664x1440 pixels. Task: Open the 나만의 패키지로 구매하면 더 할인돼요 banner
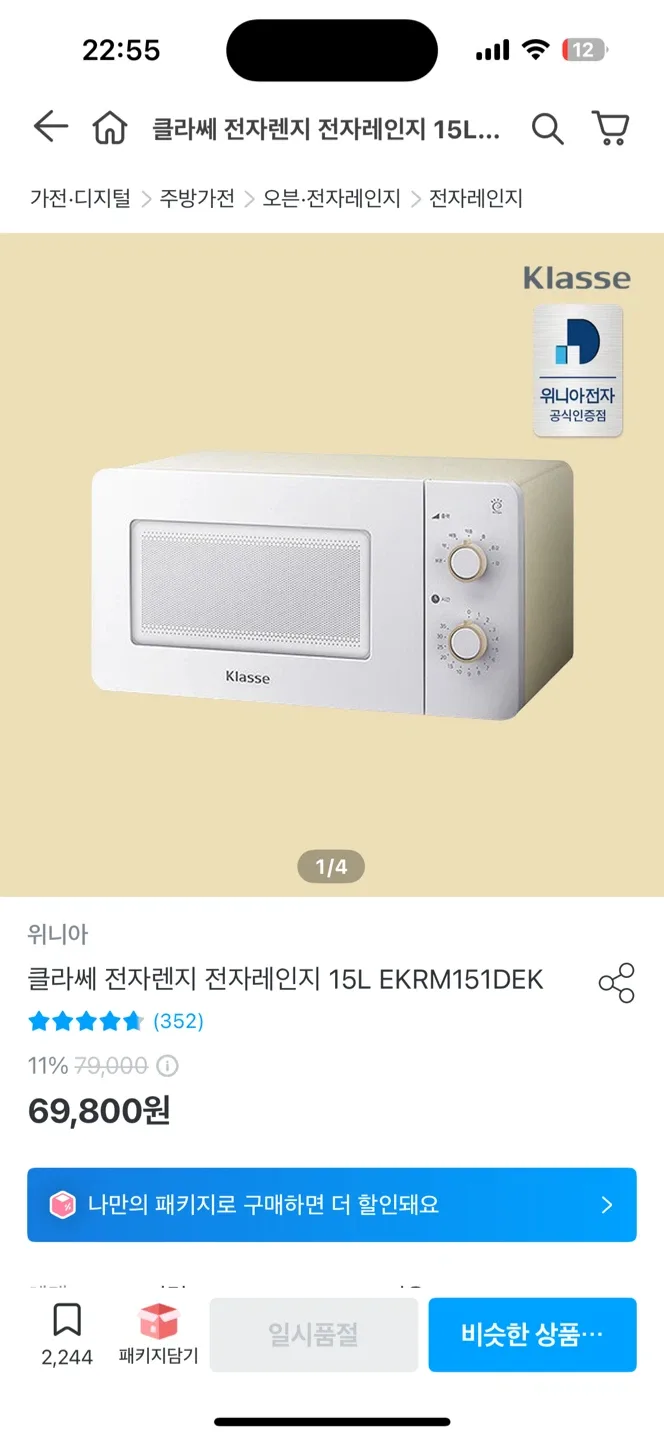(332, 1205)
